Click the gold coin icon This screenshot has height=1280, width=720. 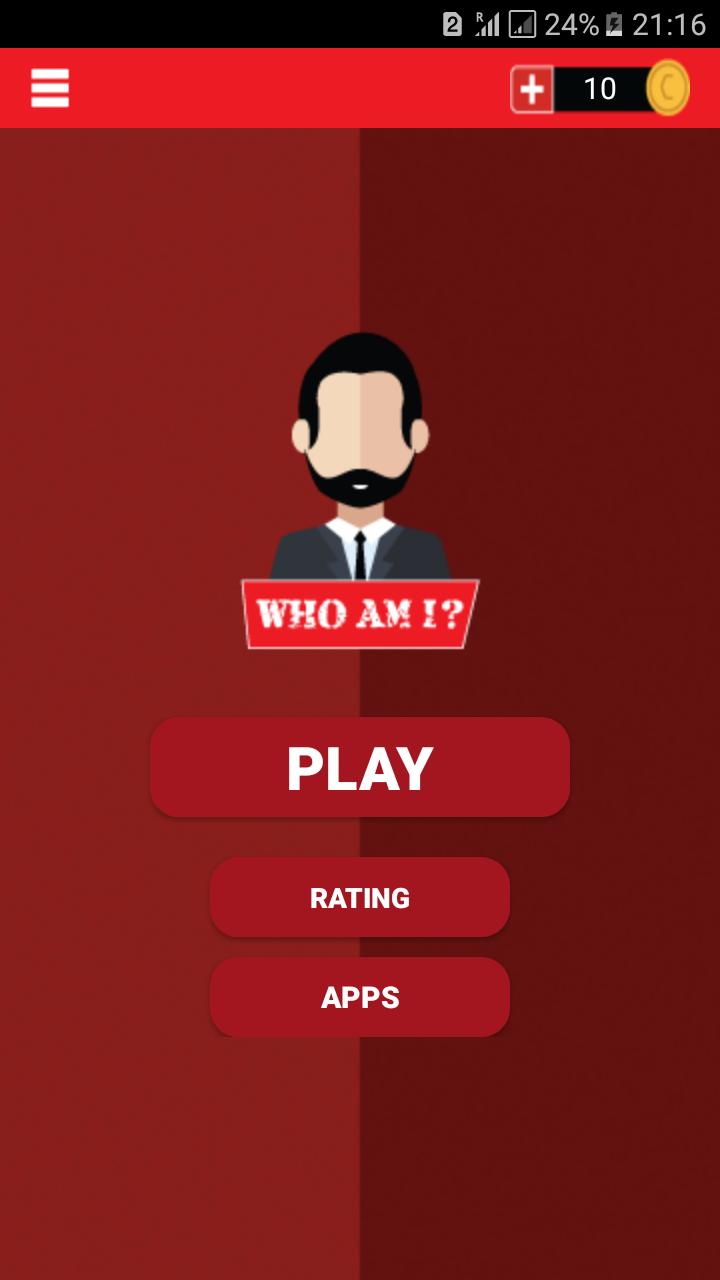click(x=666, y=88)
